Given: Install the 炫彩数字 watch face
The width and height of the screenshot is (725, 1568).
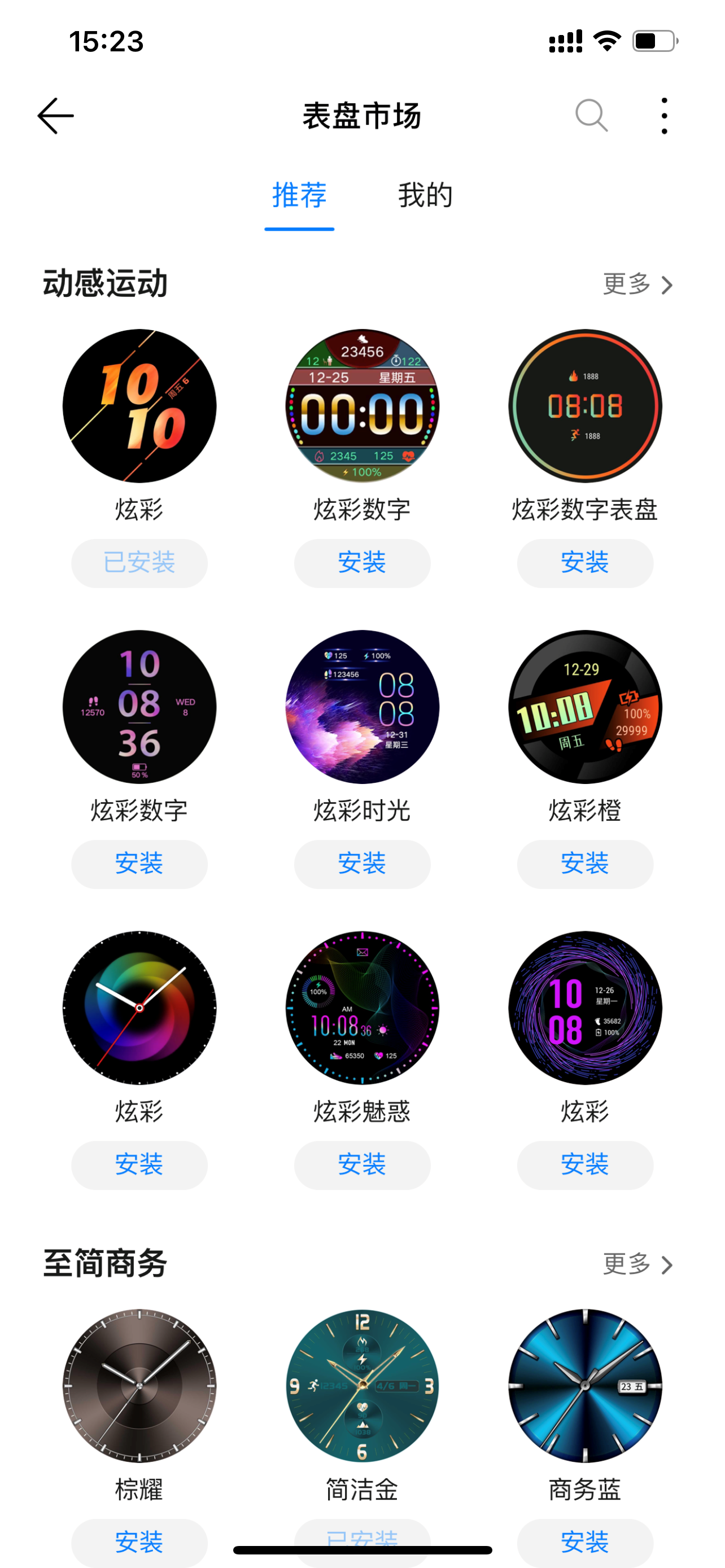Looking at the screenshot, I should 361,563.
